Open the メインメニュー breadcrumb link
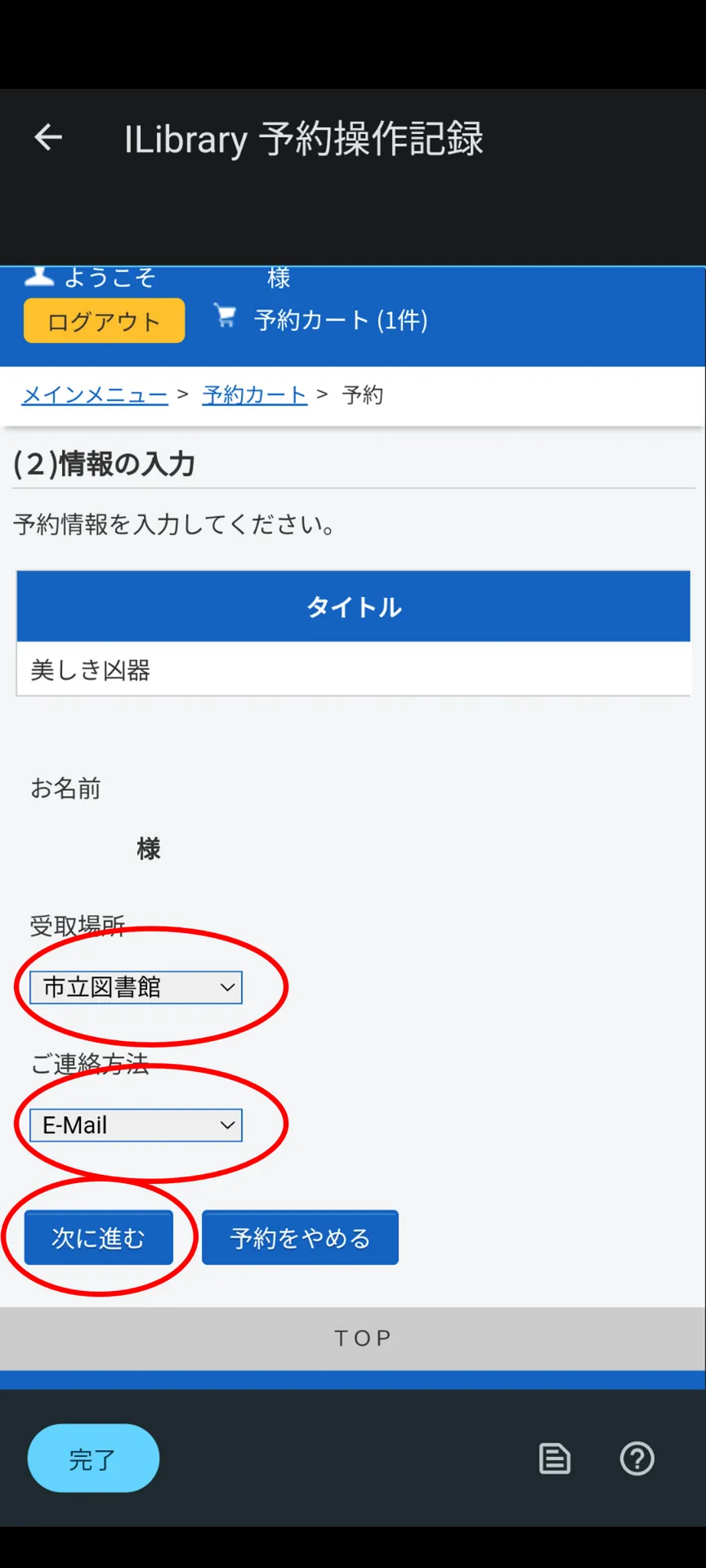Viewport: 706px width, 1568px height. pyautogui.click(x=95, y=395)
